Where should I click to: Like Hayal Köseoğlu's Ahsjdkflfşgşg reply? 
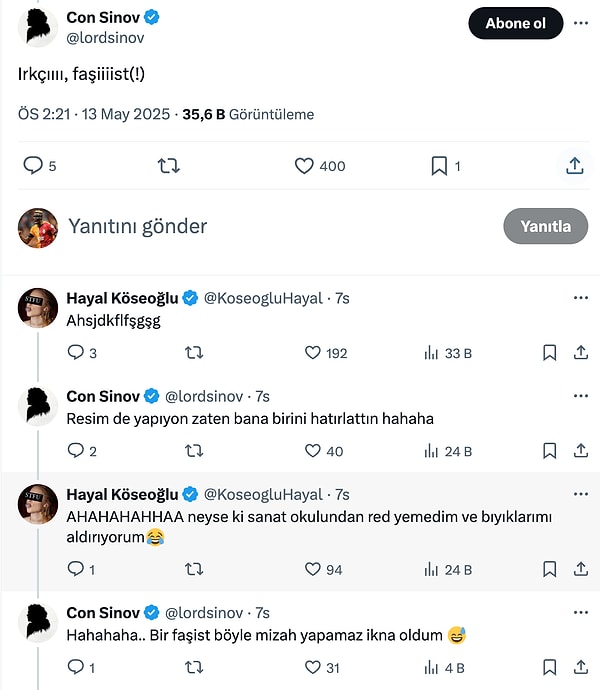pos(313,352)
